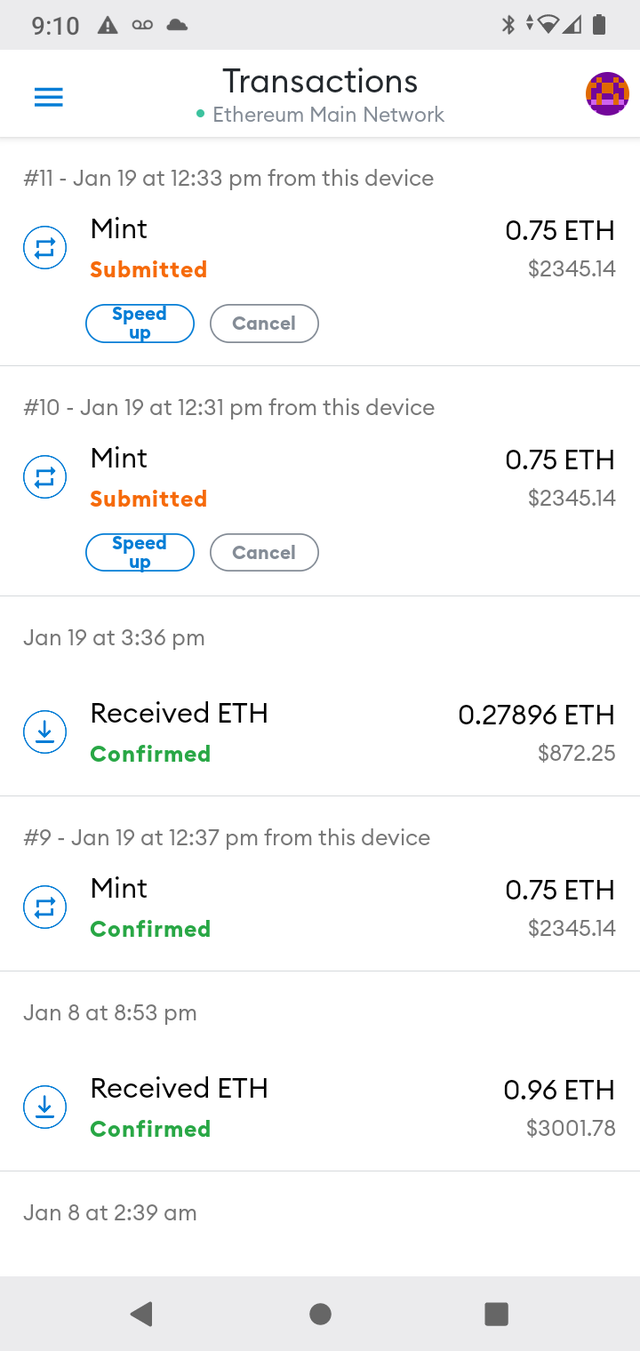
Task: Open the hamburger menu drawer
Action: (x=49, y=97)
